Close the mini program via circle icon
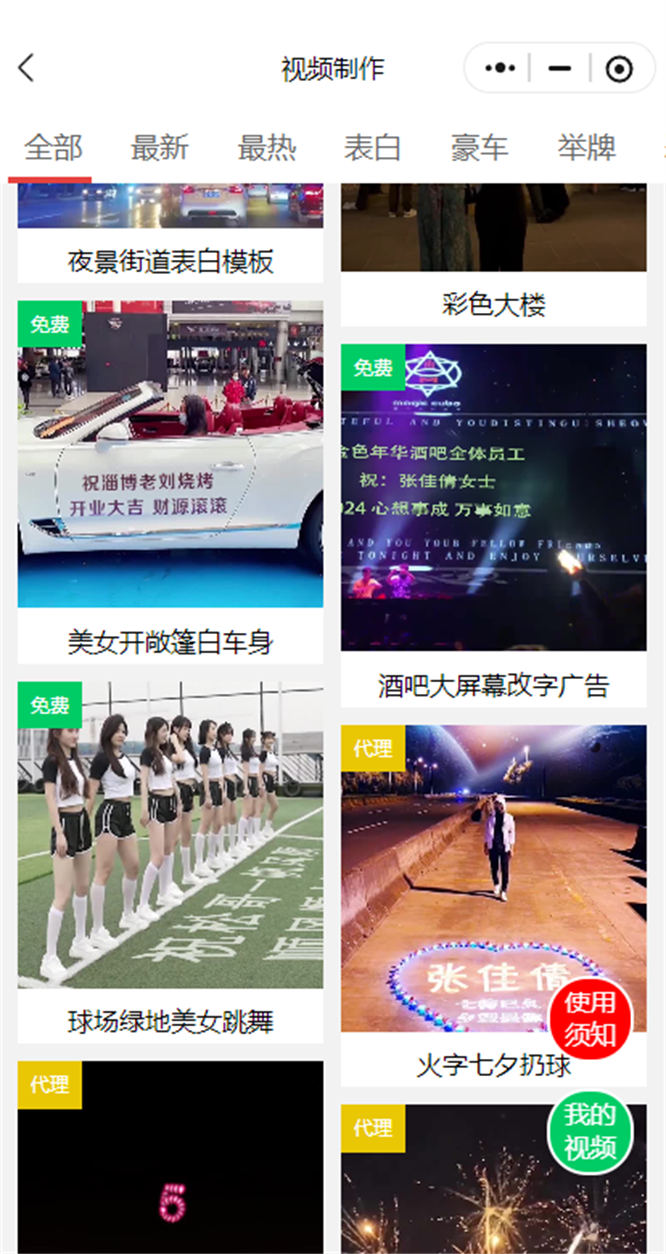 coord(620,69)
